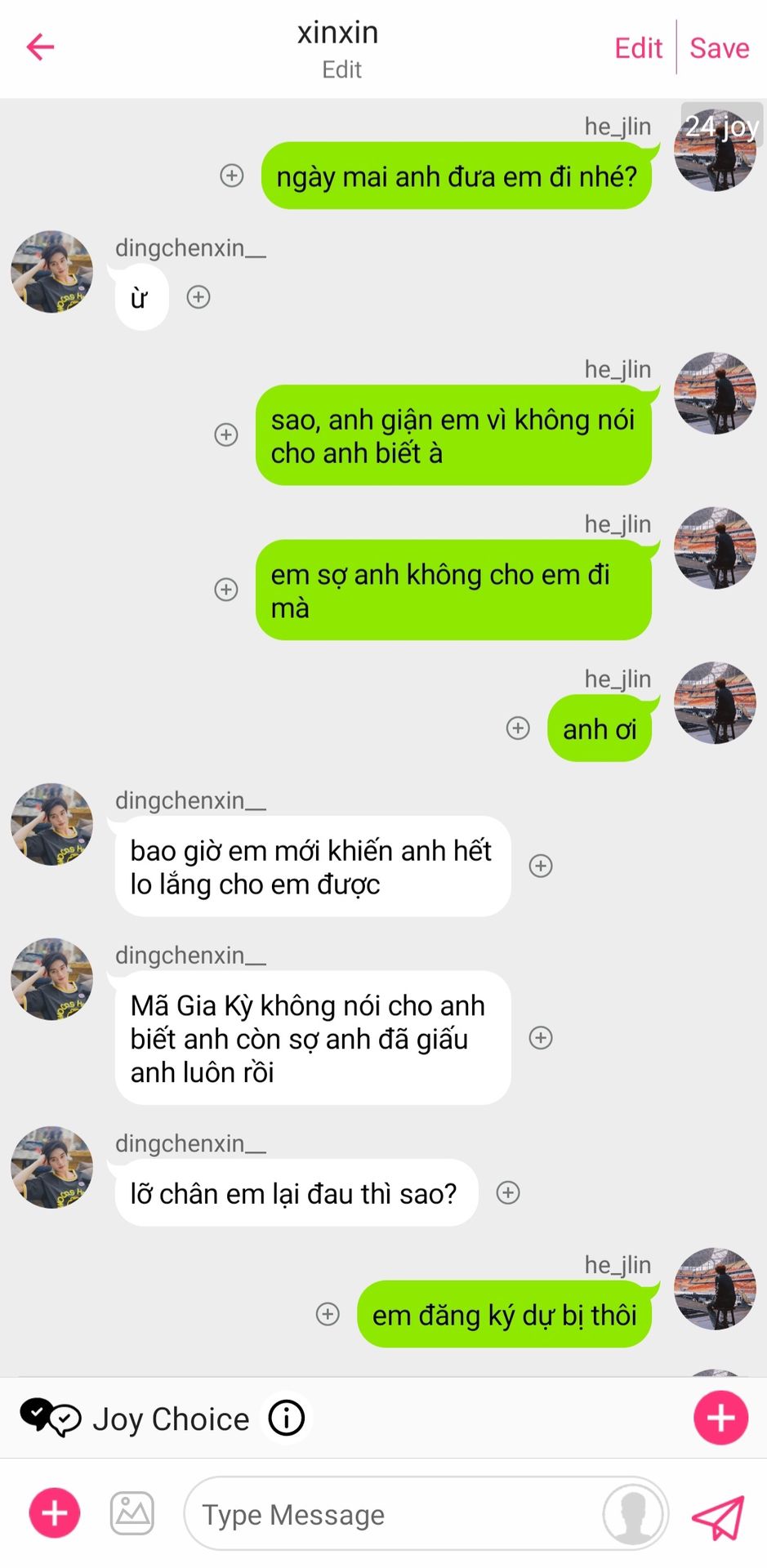
Task: Open the pink plus attachment button
Action: tap(55, 1512)
